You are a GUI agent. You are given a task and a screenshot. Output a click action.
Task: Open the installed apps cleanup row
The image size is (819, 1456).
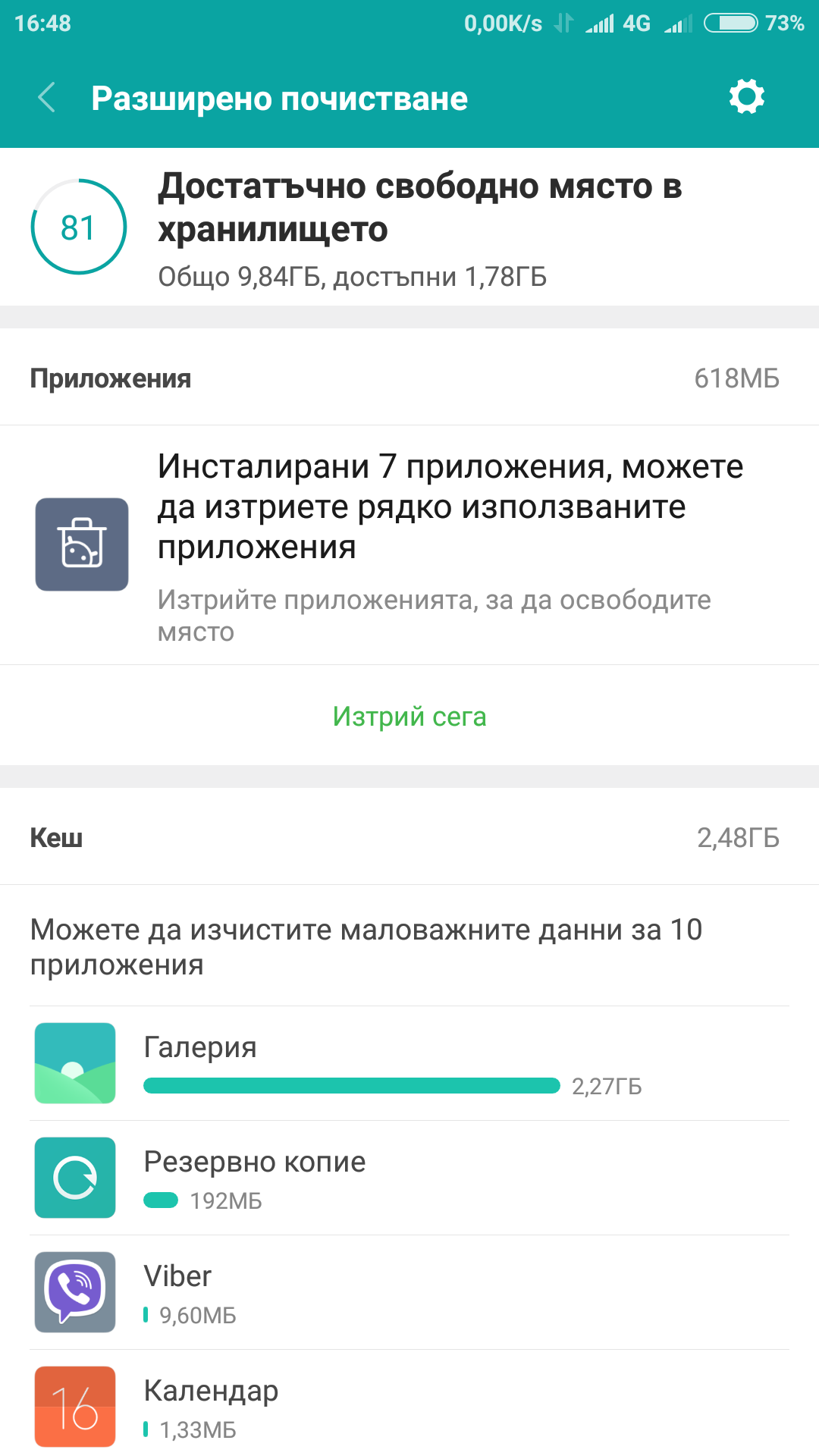tap(409, 544)
